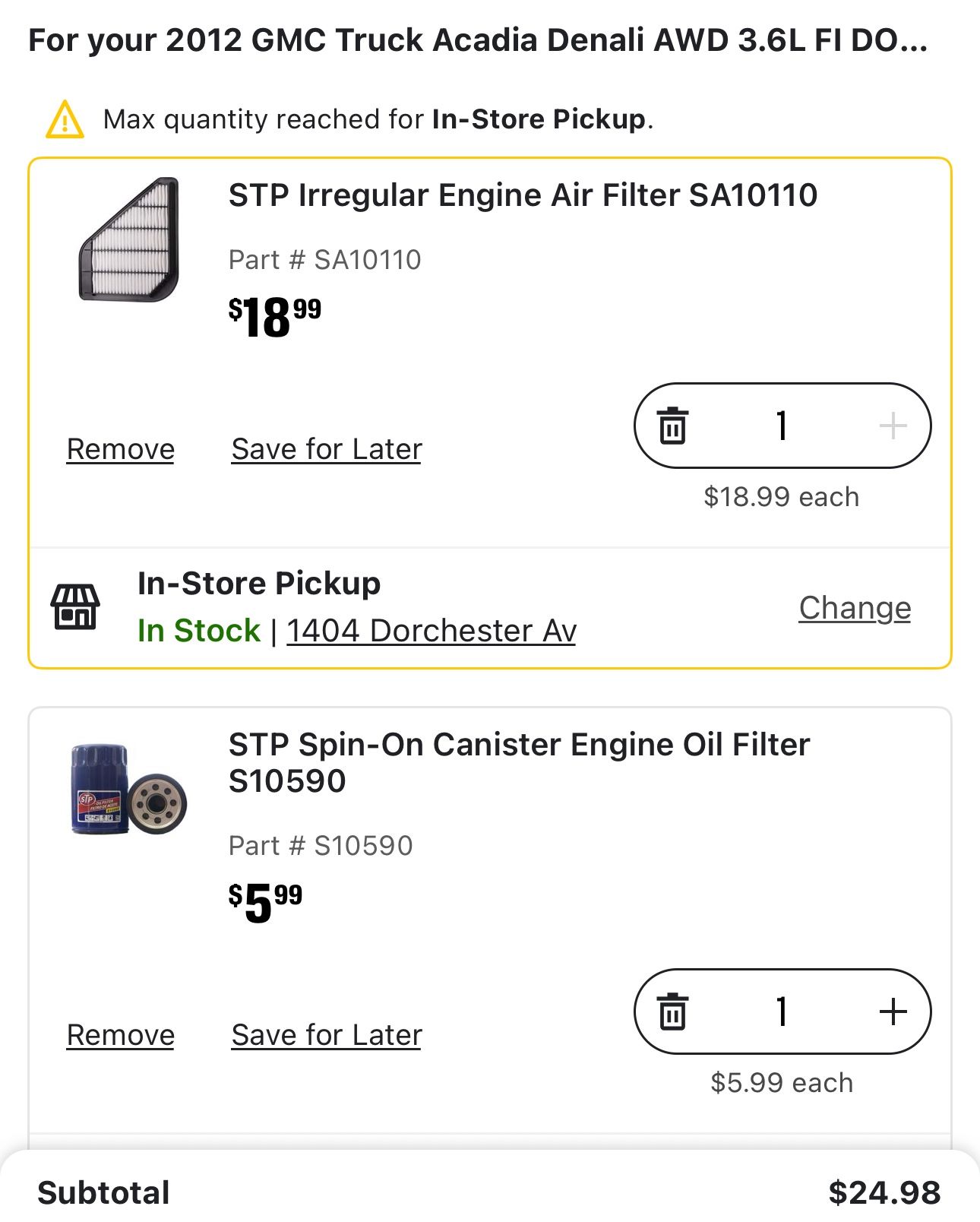Change the In-Store Pickup location

[854, 608]
